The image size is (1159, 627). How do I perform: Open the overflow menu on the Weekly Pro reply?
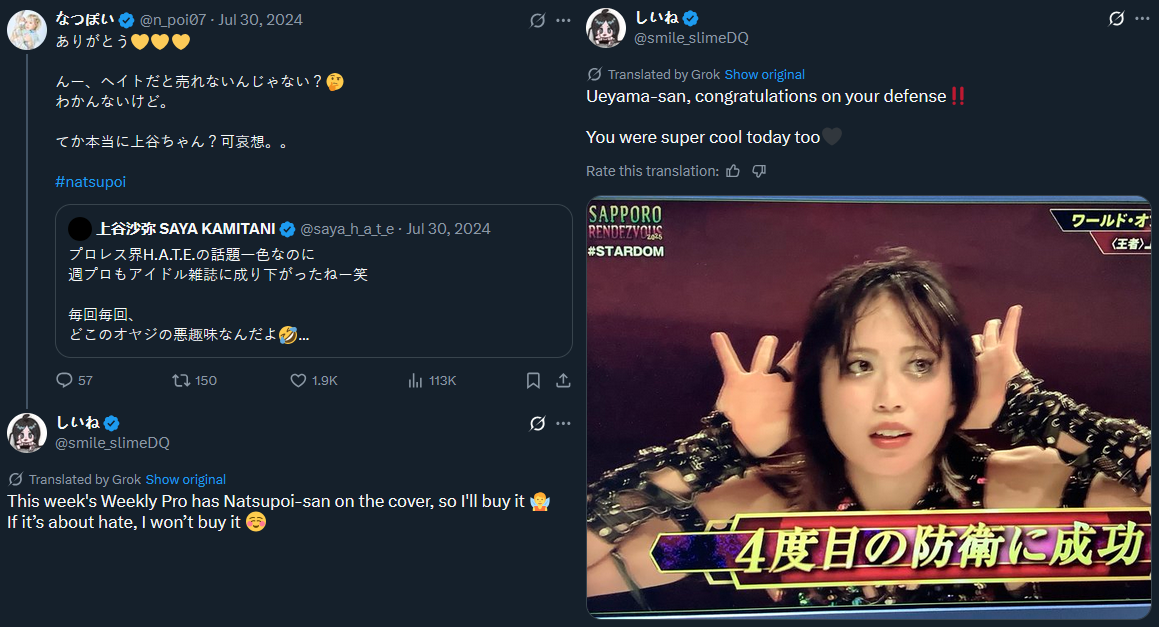click(x=563, y=423)
